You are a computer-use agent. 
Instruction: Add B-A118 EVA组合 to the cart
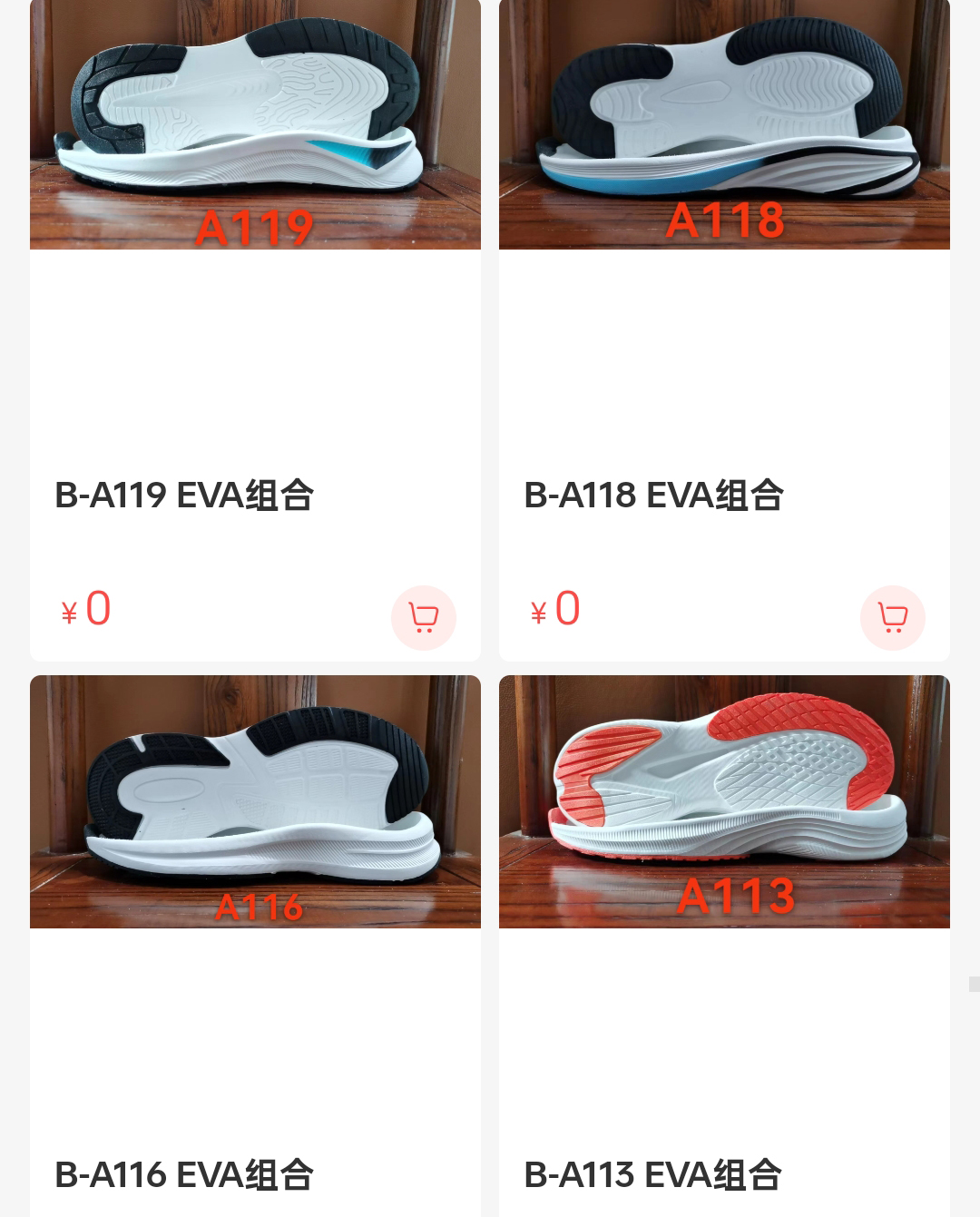tap(893, 618)
